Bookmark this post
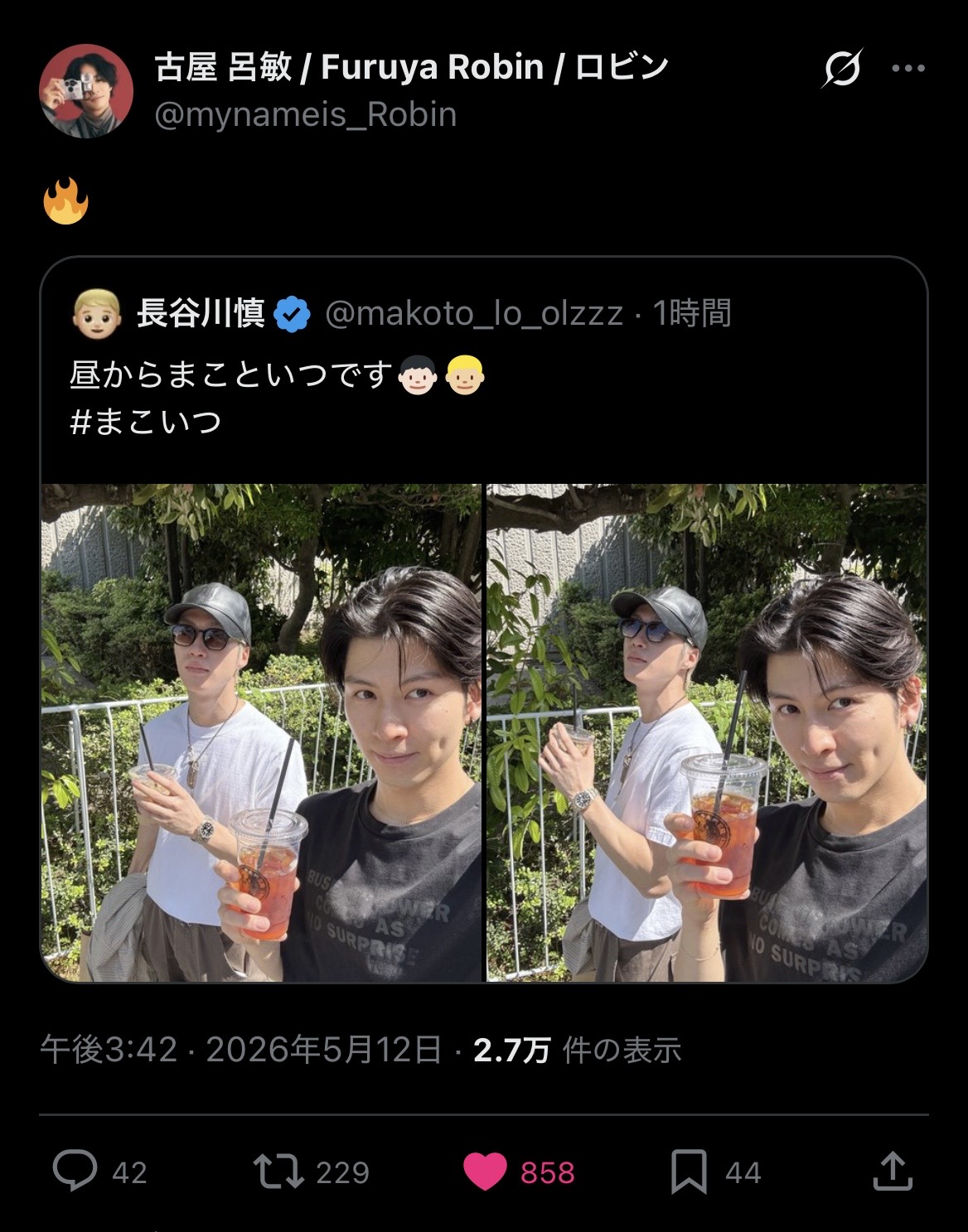 coord(689,1172)
